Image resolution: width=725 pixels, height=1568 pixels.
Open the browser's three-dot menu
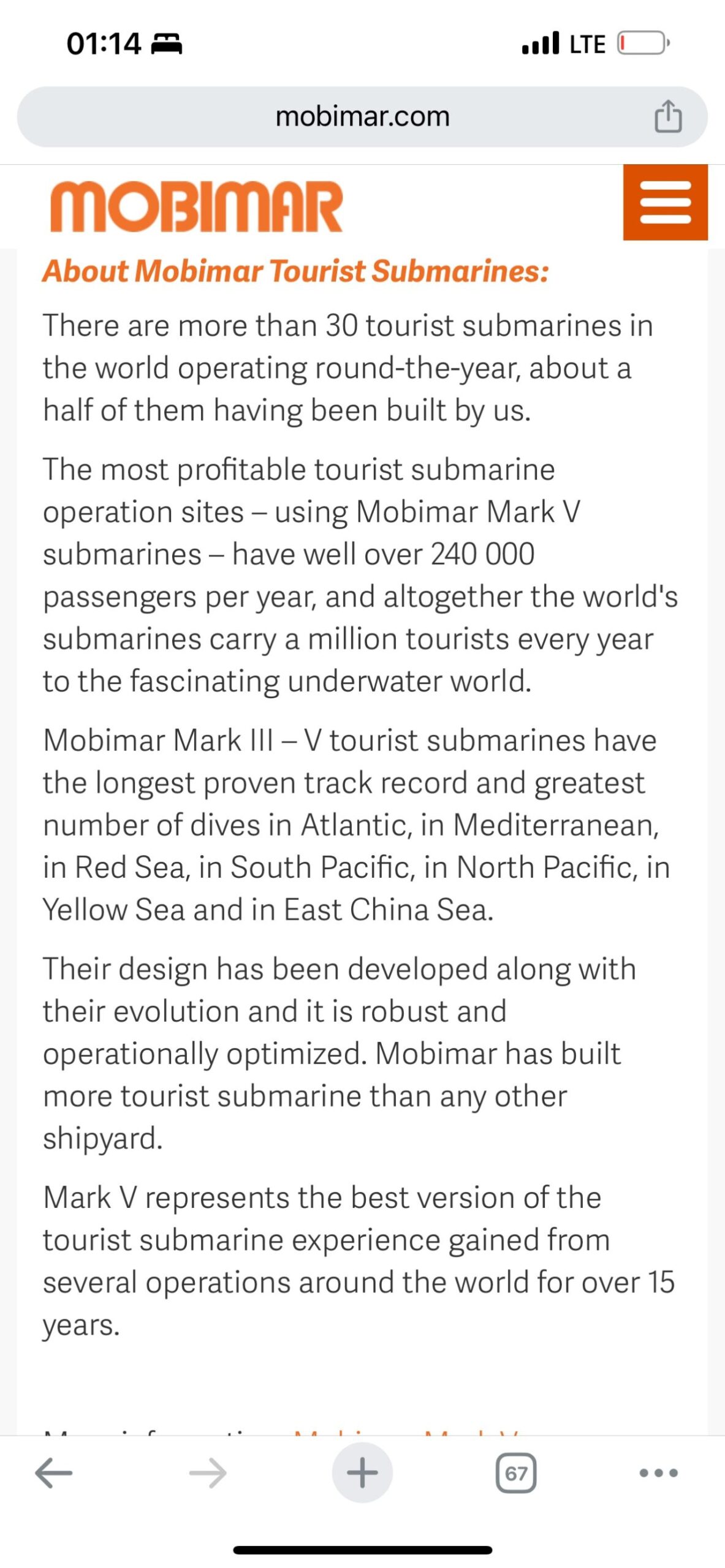pyautogui.click(x=658, y=1472)
